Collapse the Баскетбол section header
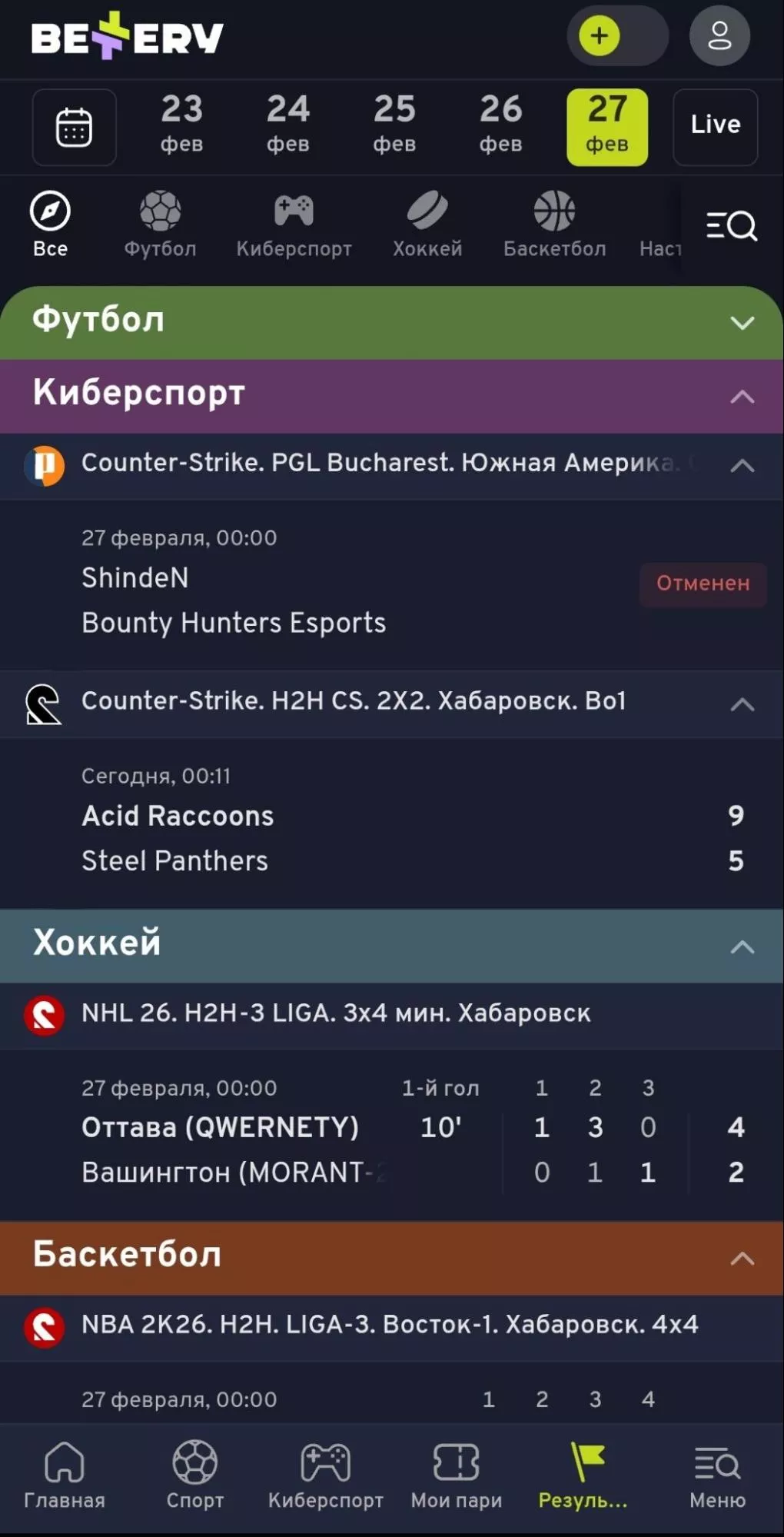784x1537 pixels. click(741, 1259)
